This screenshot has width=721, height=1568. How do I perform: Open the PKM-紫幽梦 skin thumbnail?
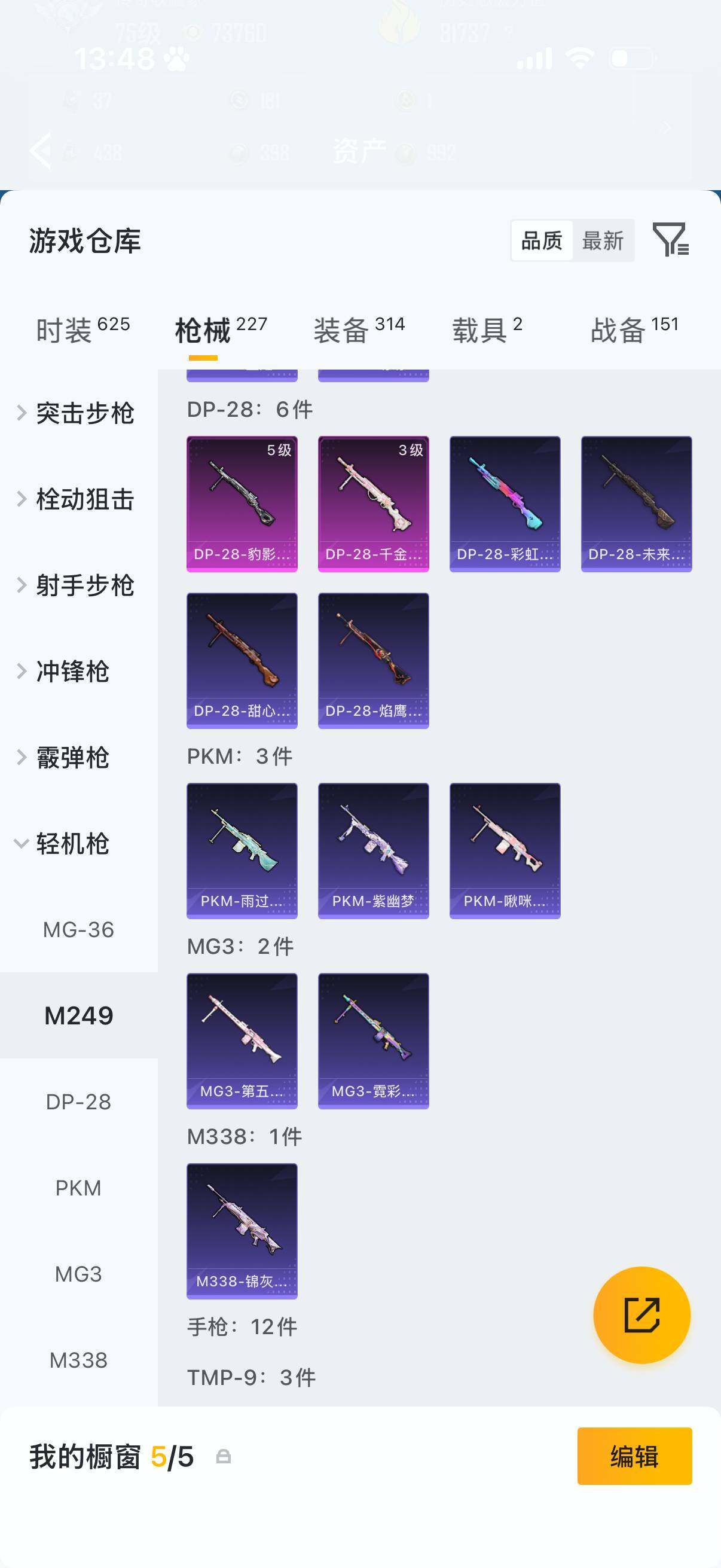click(x=373, y=850)
